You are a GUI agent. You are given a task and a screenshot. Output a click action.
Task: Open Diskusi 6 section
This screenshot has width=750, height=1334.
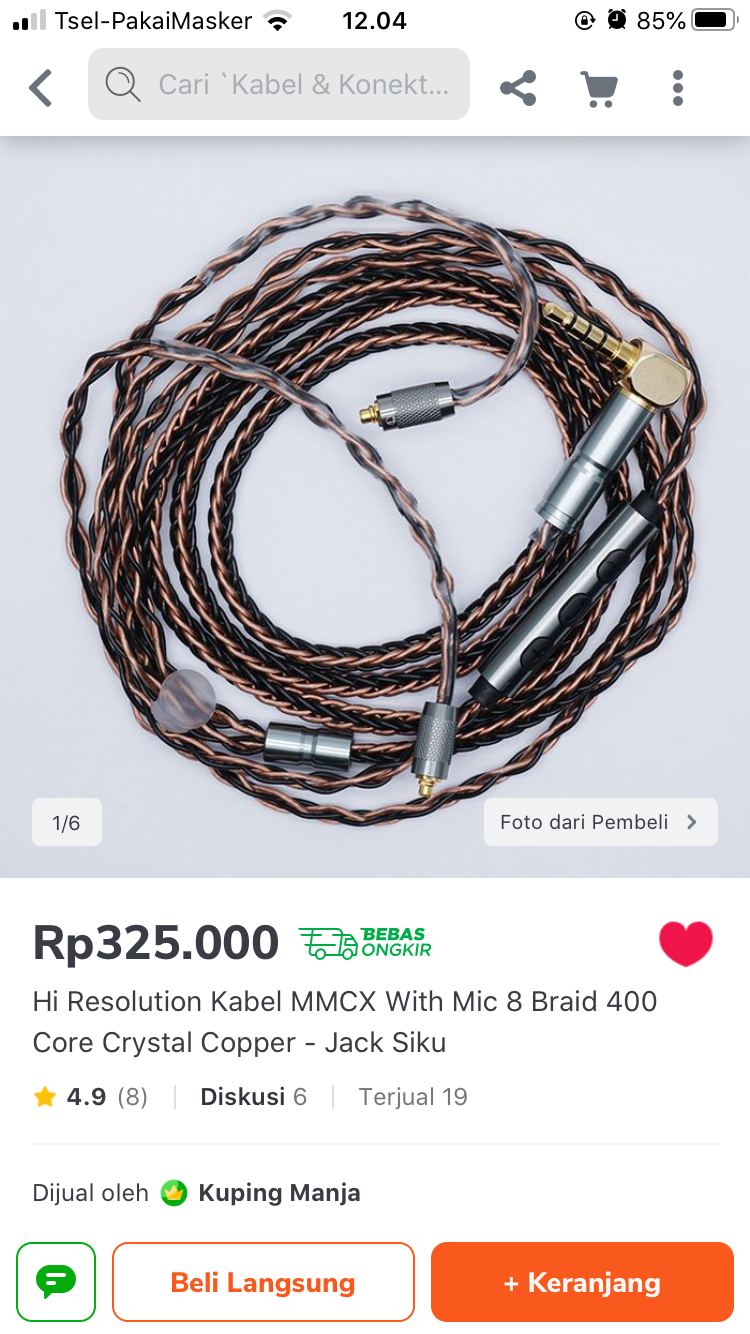[x=253, y=1097]
